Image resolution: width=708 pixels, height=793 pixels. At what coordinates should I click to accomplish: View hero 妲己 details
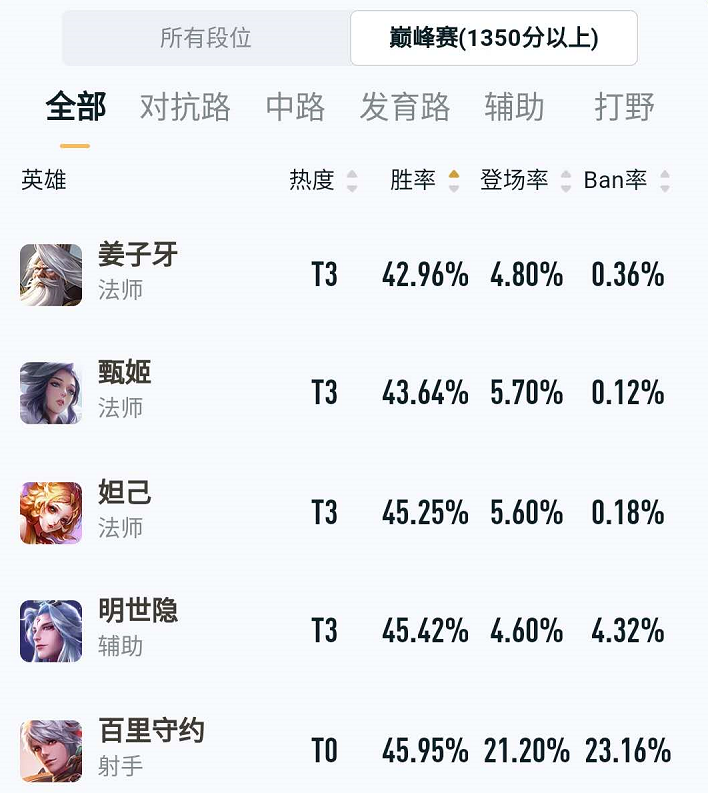[x=124, y=510]
